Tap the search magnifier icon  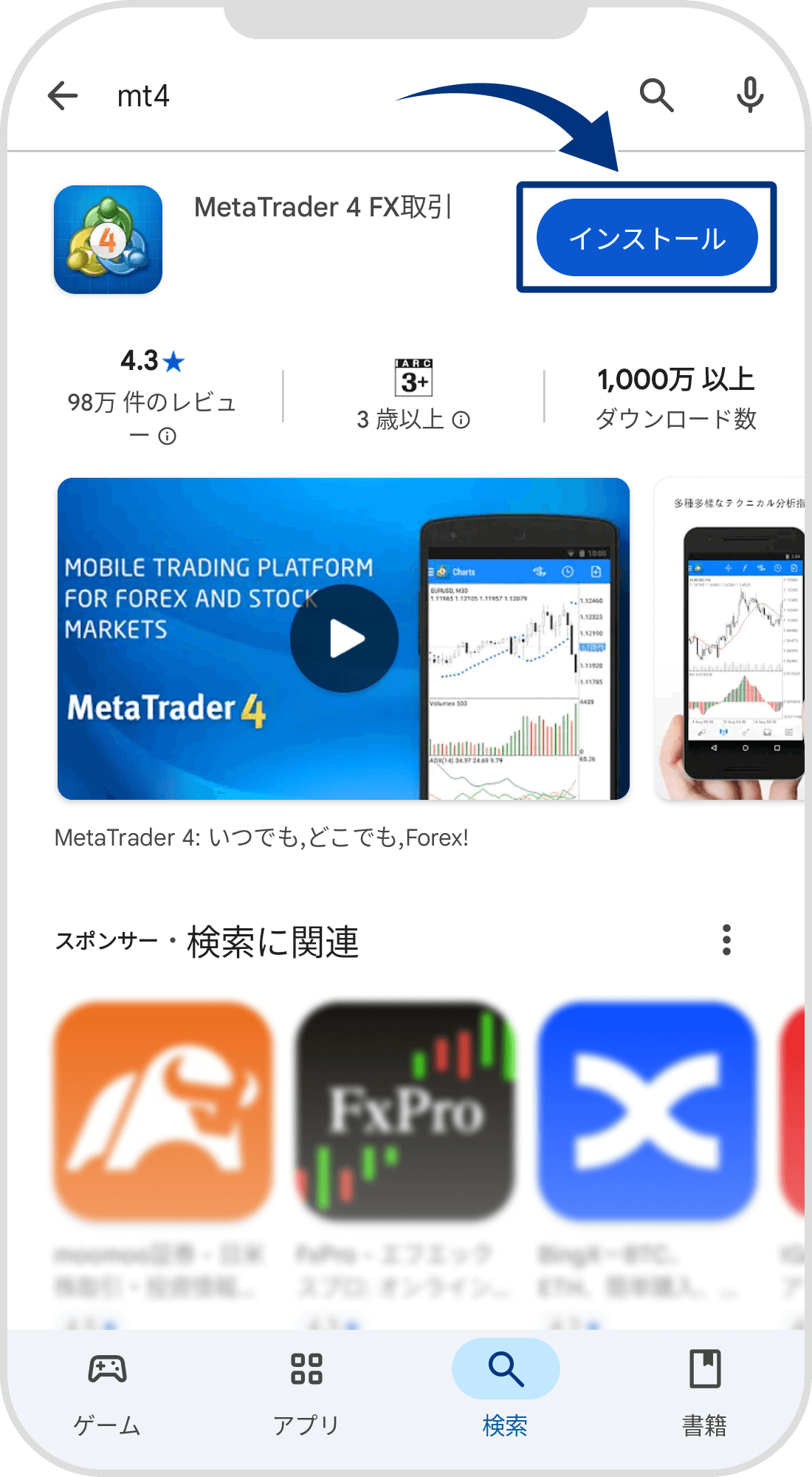[x=656, y=95]
